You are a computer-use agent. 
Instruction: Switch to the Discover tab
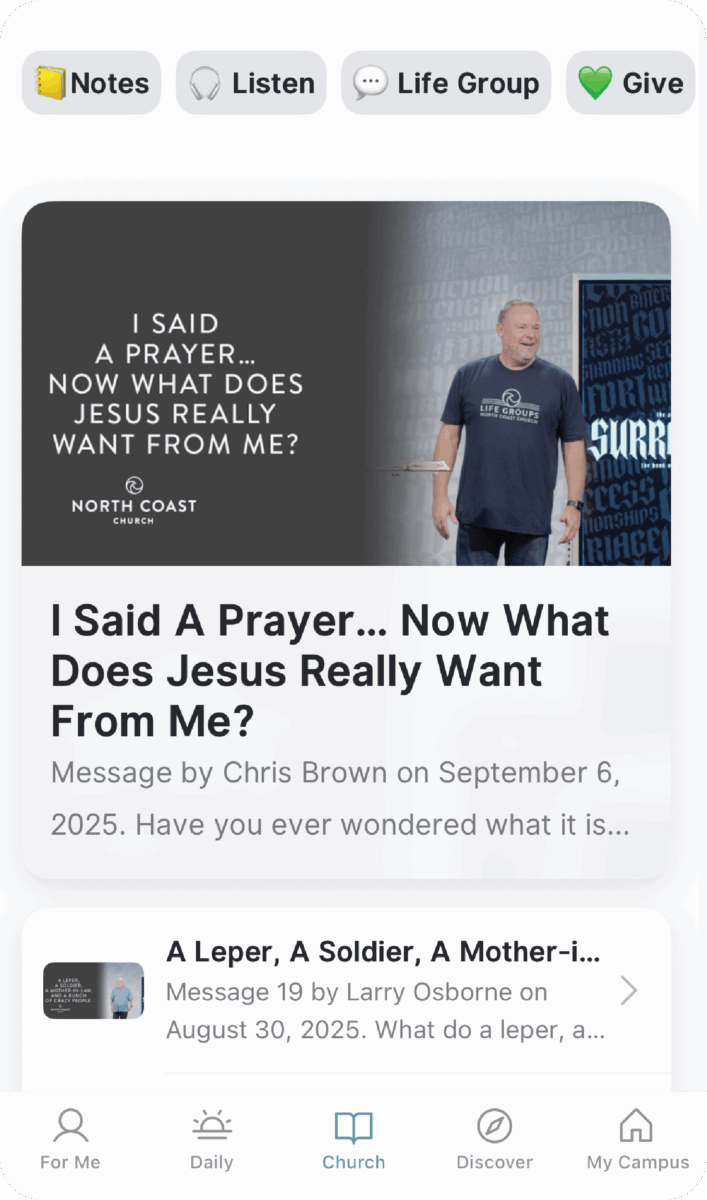494,1140
